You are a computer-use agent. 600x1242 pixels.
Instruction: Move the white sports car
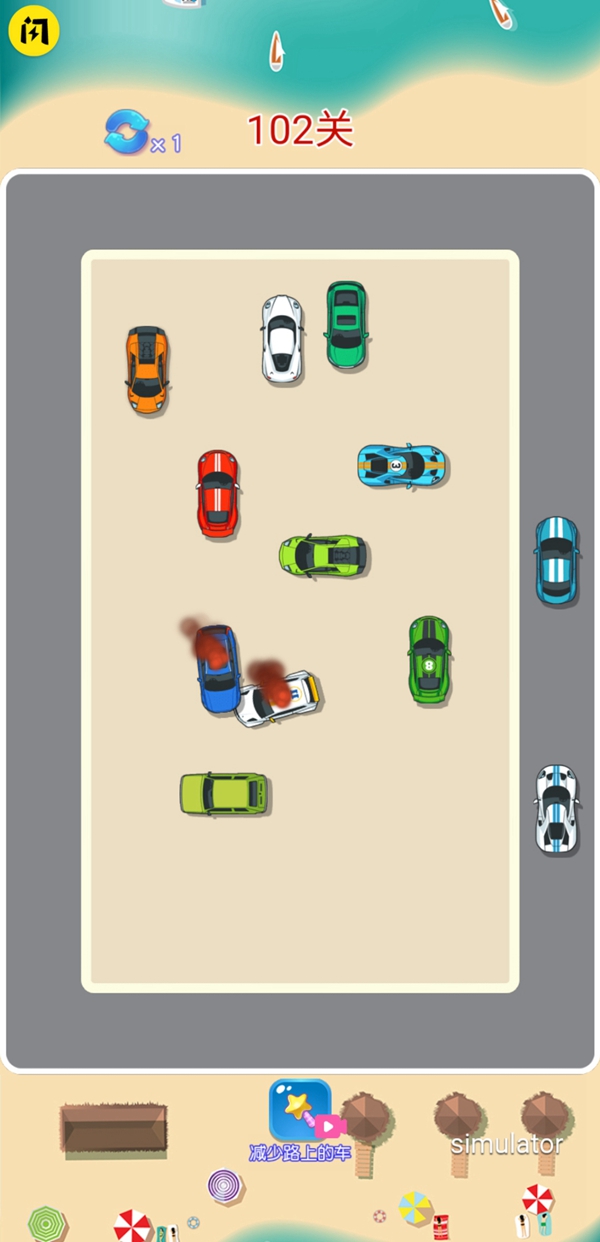282,339
